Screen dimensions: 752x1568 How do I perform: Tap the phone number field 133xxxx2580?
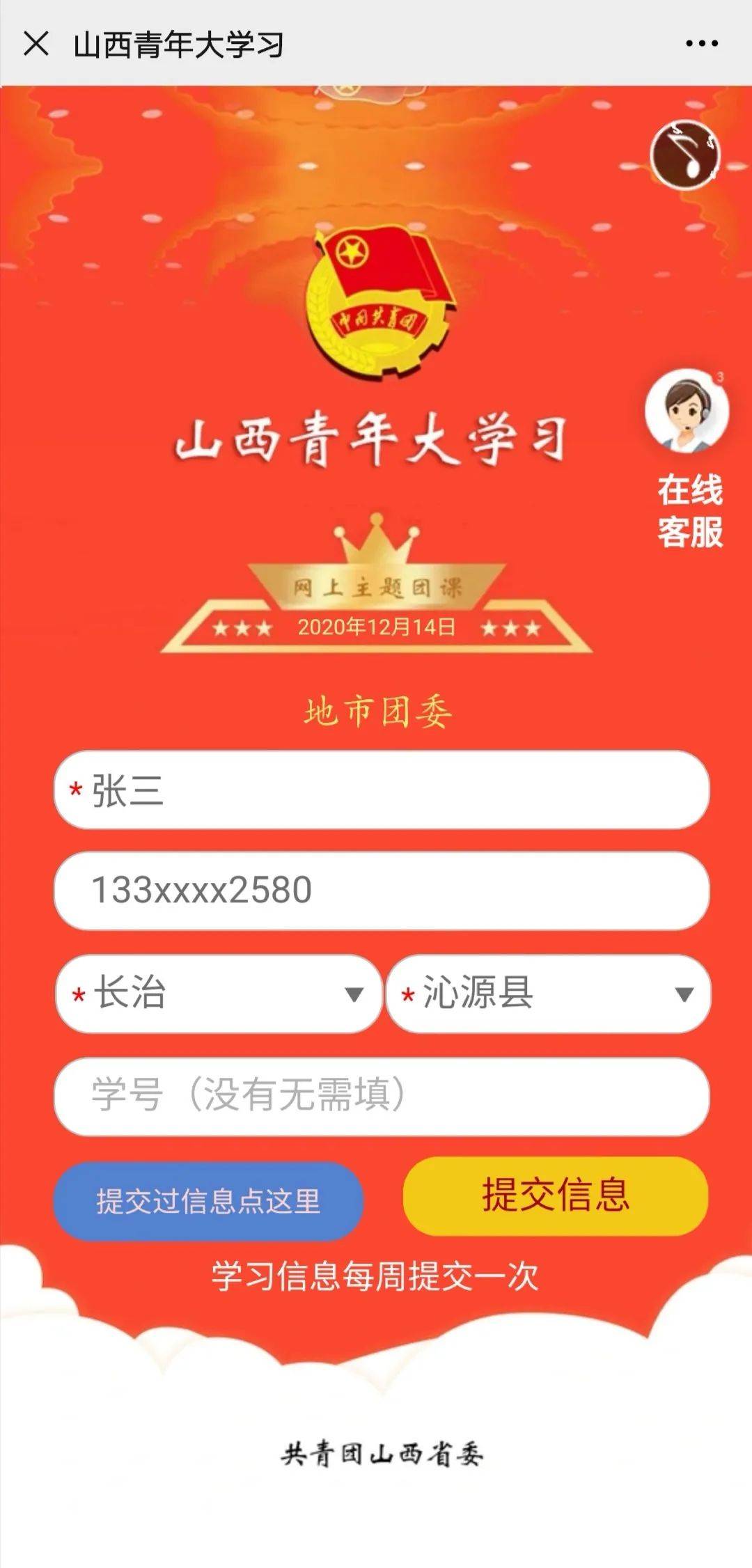[382, 891]
